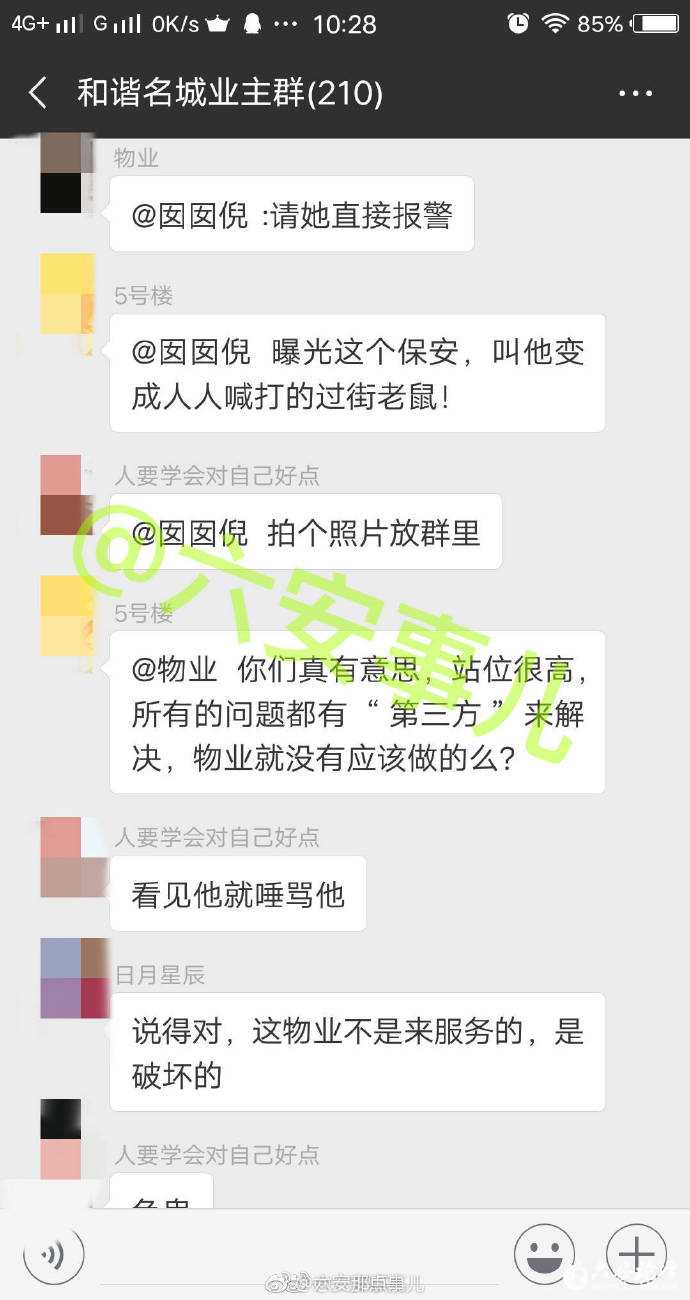
Task: Switch to voice message input
Action: pyautogui.click(x=53, y=1254)
